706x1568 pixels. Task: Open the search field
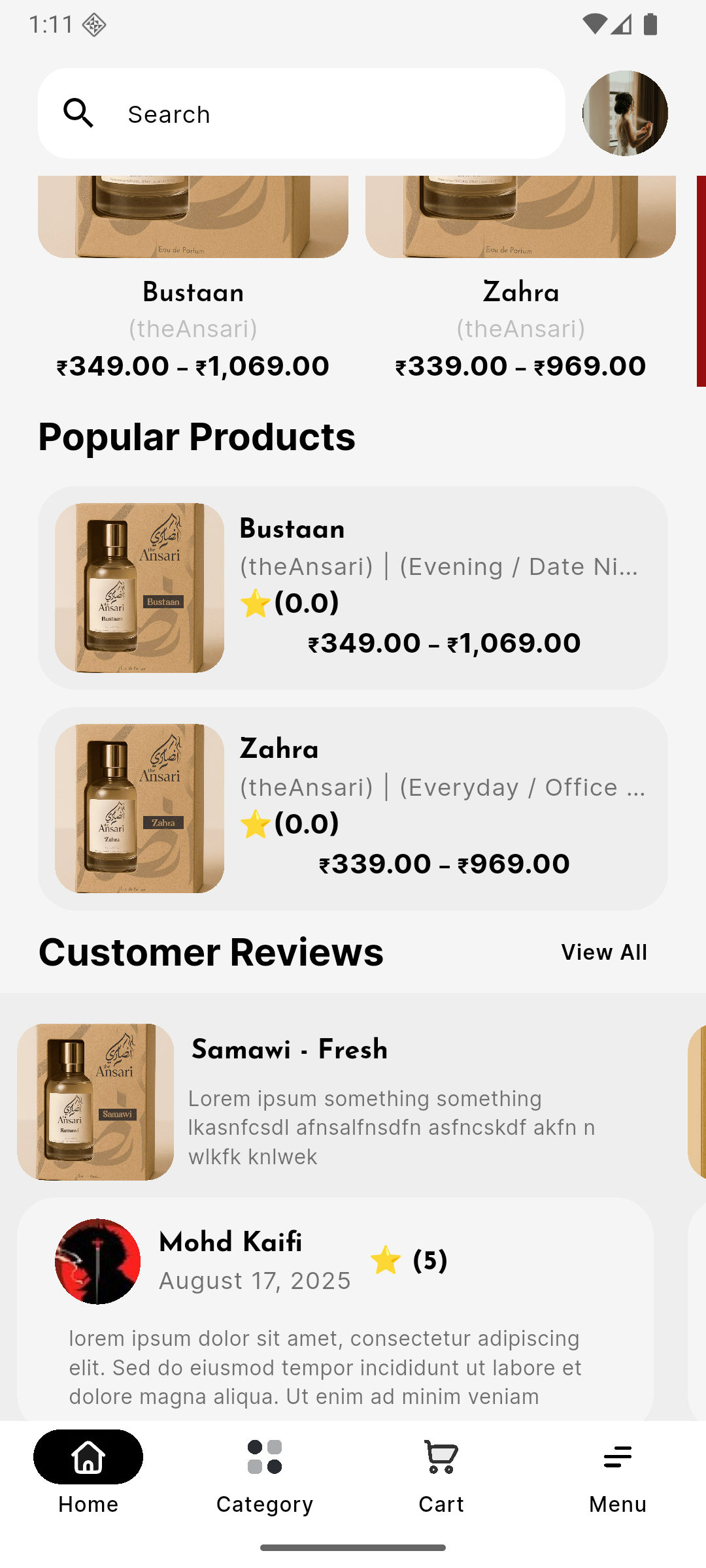(x=301, y=114)
